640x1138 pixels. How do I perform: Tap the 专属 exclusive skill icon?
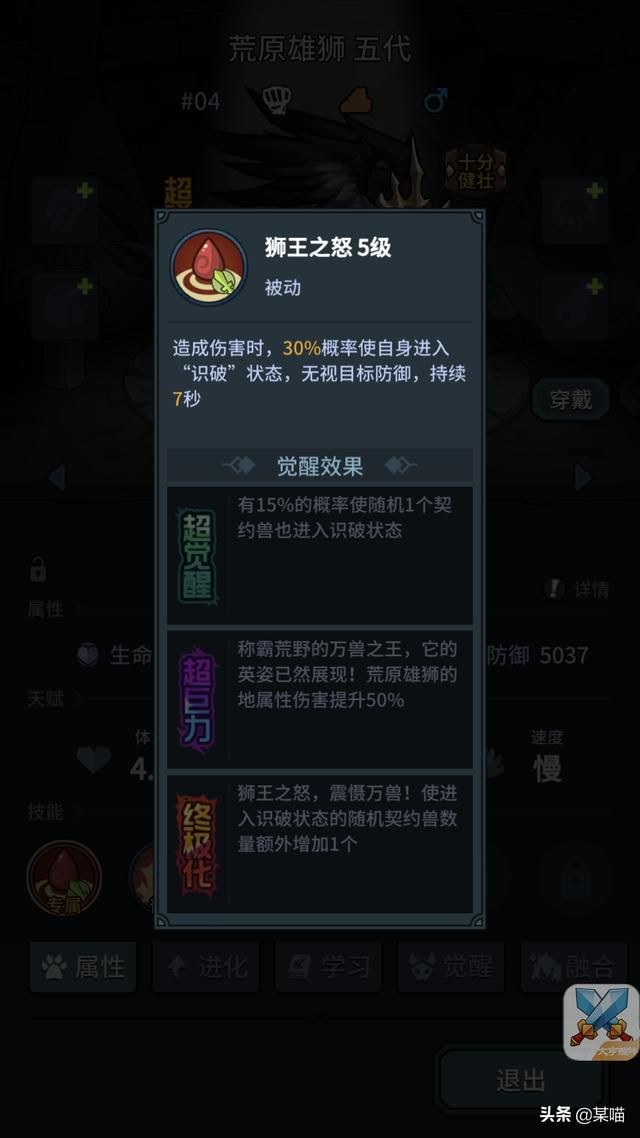[64, 877]
